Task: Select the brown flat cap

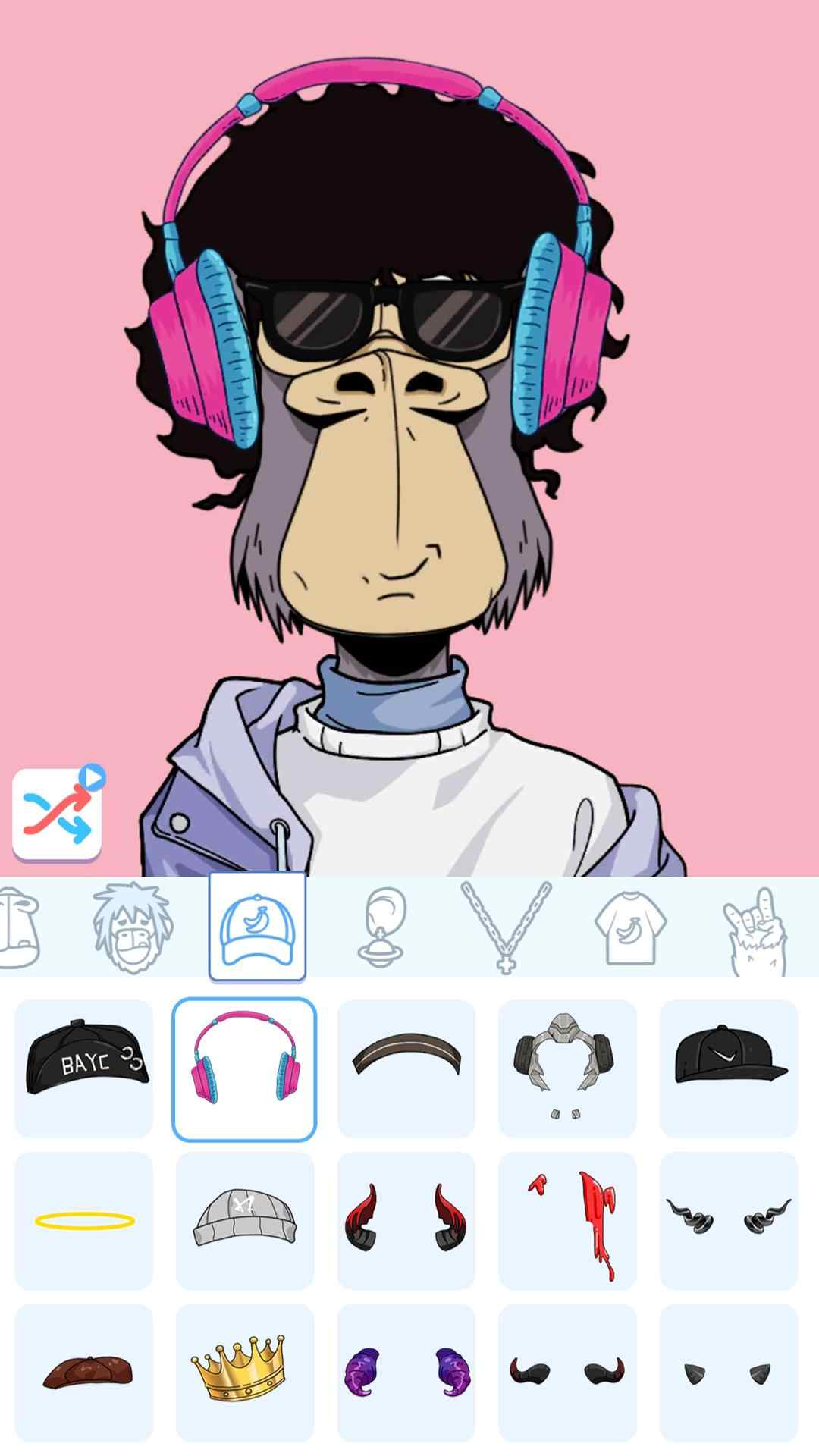Action: pos(84,1373)
